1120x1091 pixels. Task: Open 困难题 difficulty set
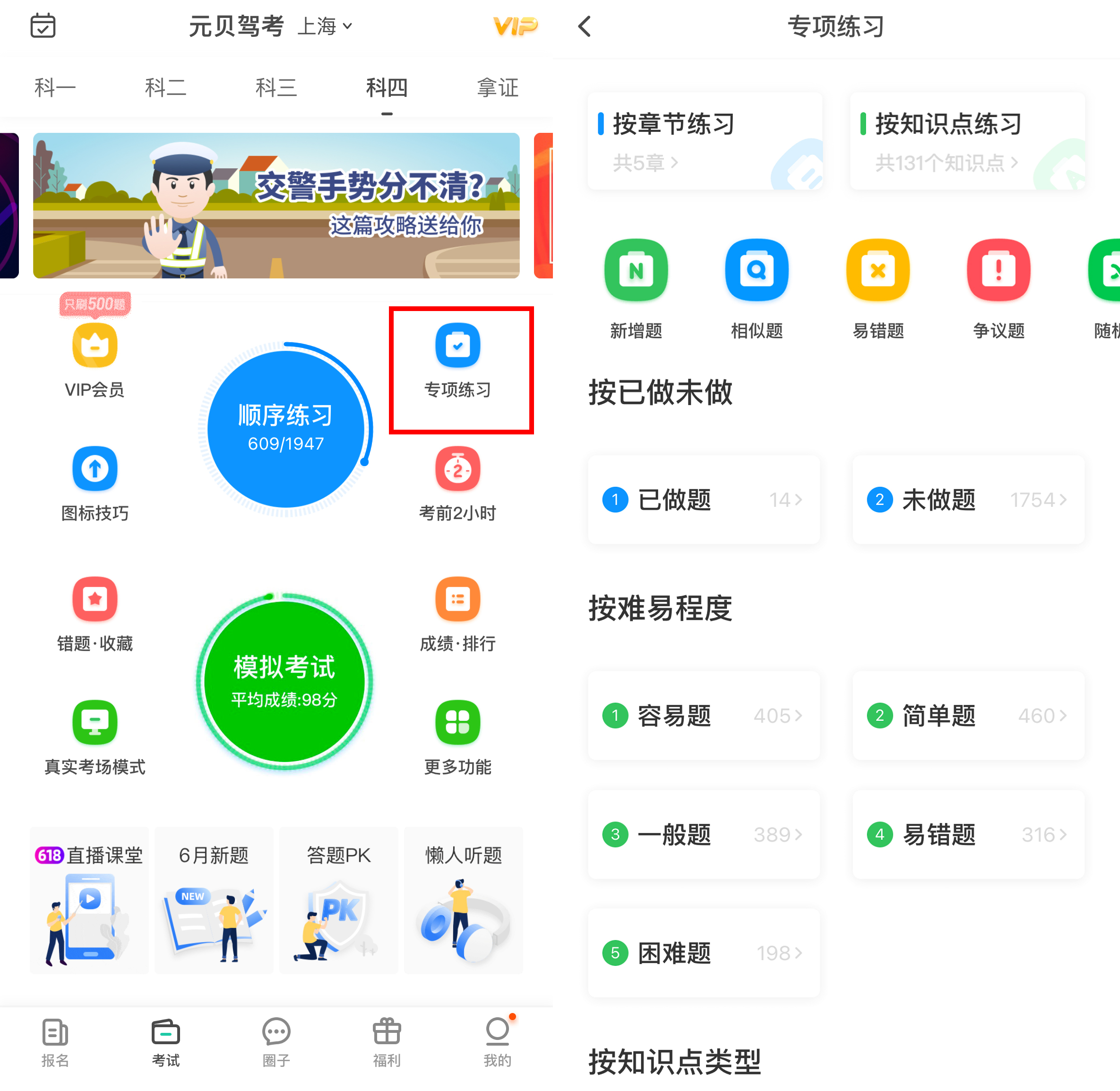704,953
